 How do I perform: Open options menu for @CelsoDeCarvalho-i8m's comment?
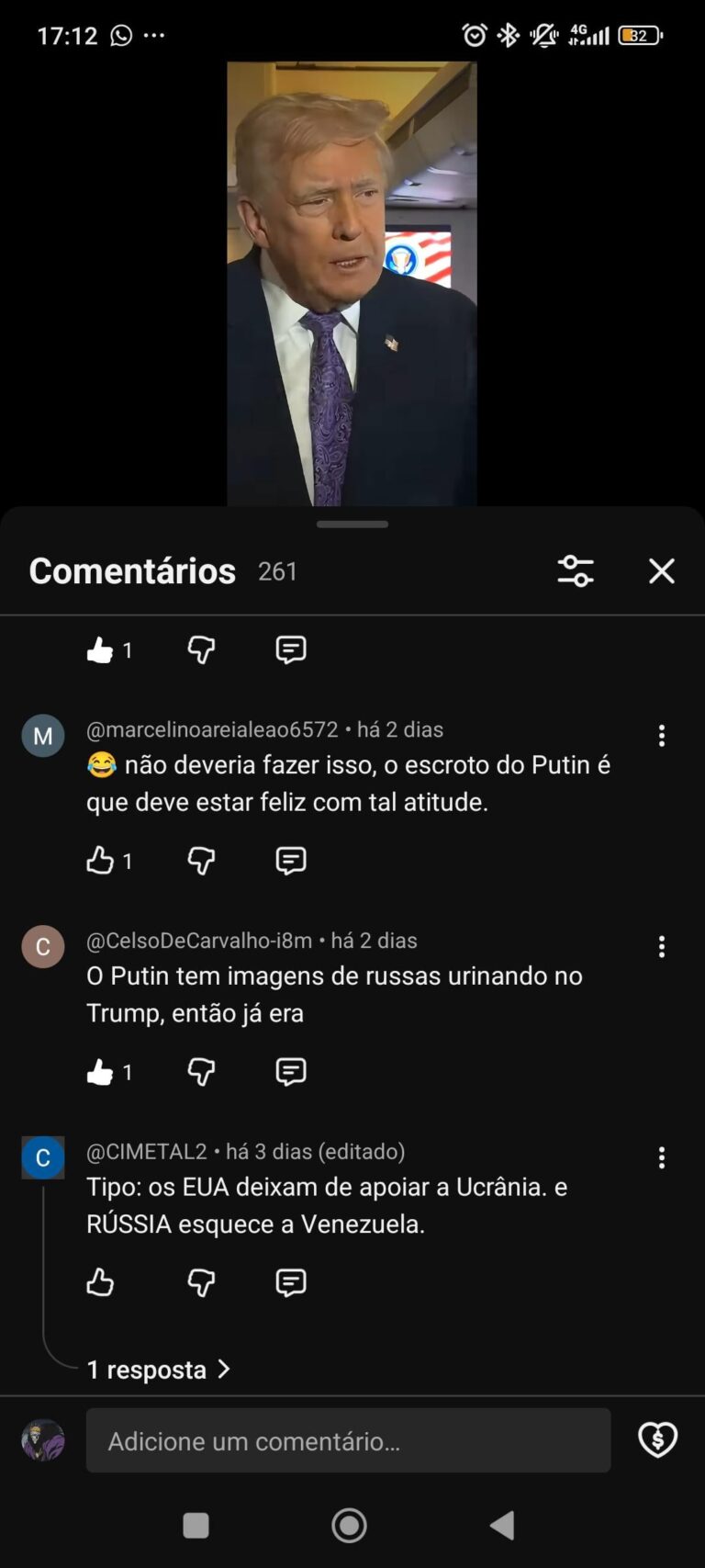tap(661, 947)
